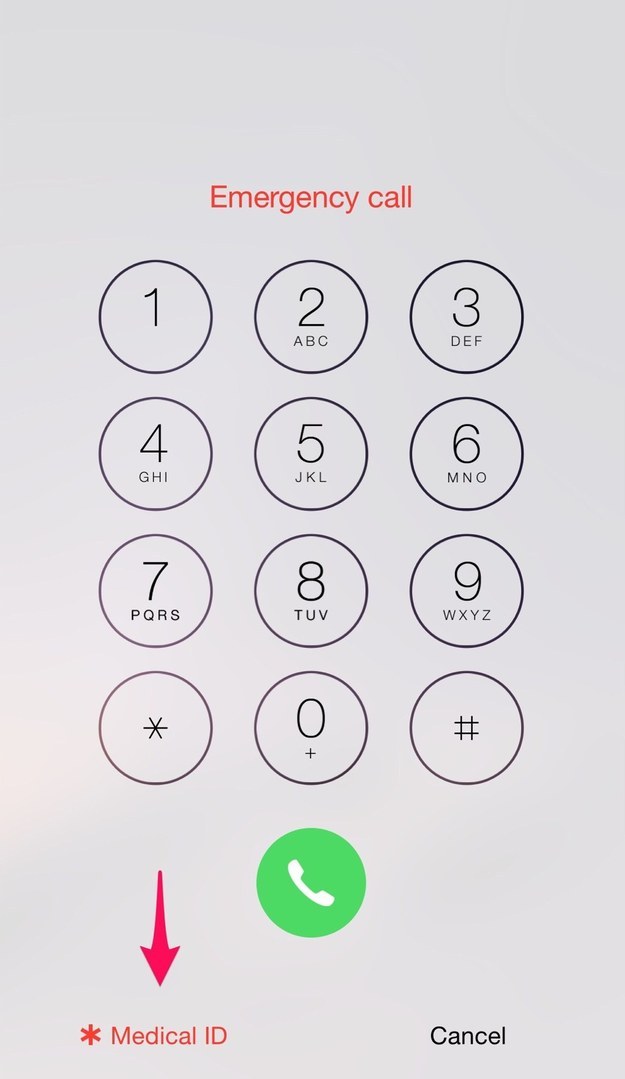Screen dimensions: 625x1079
Task: Dial the 8 TUV key
Action: [x=311, y=591]
